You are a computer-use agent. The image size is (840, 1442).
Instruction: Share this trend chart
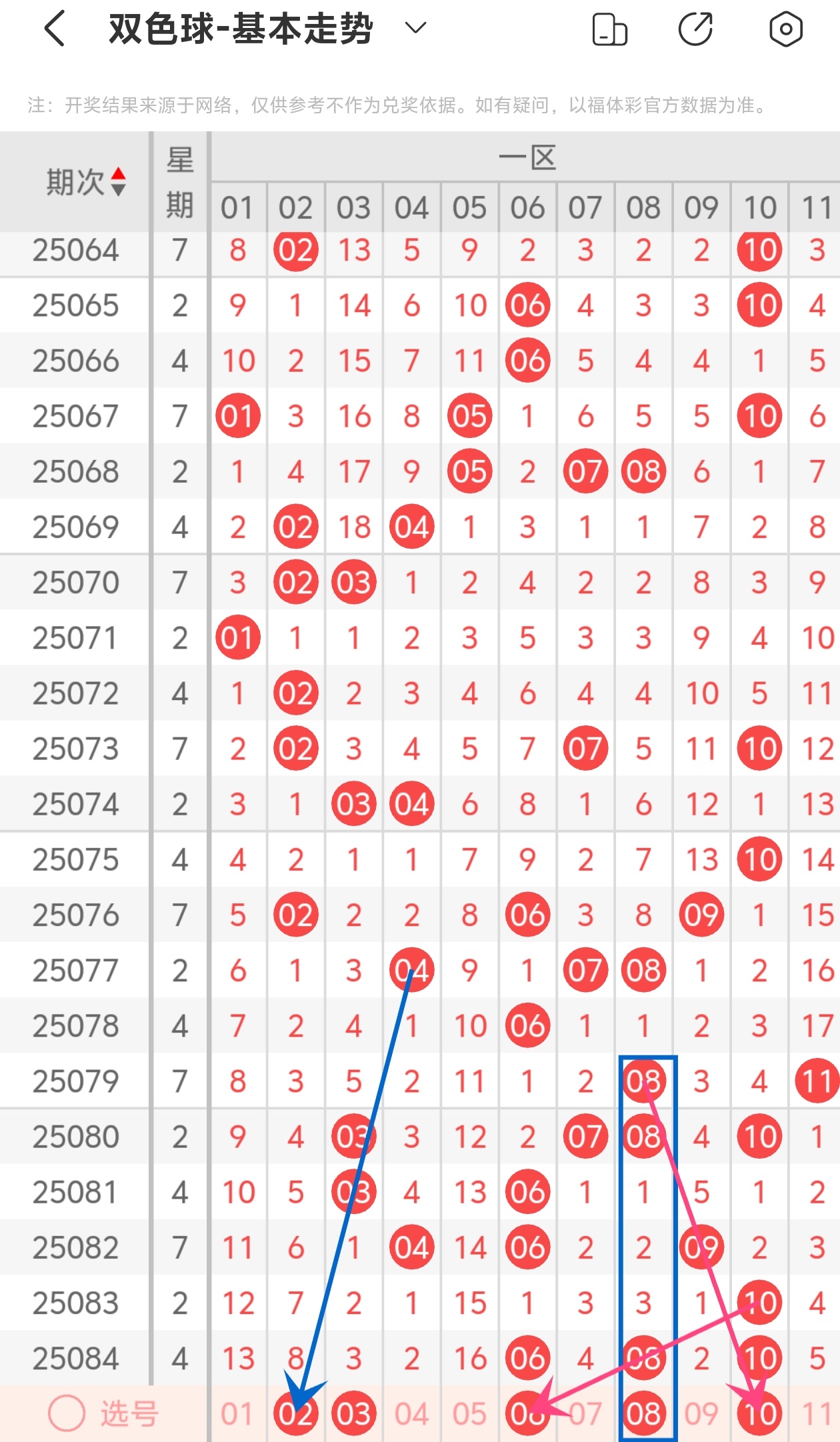click(696, 29)
